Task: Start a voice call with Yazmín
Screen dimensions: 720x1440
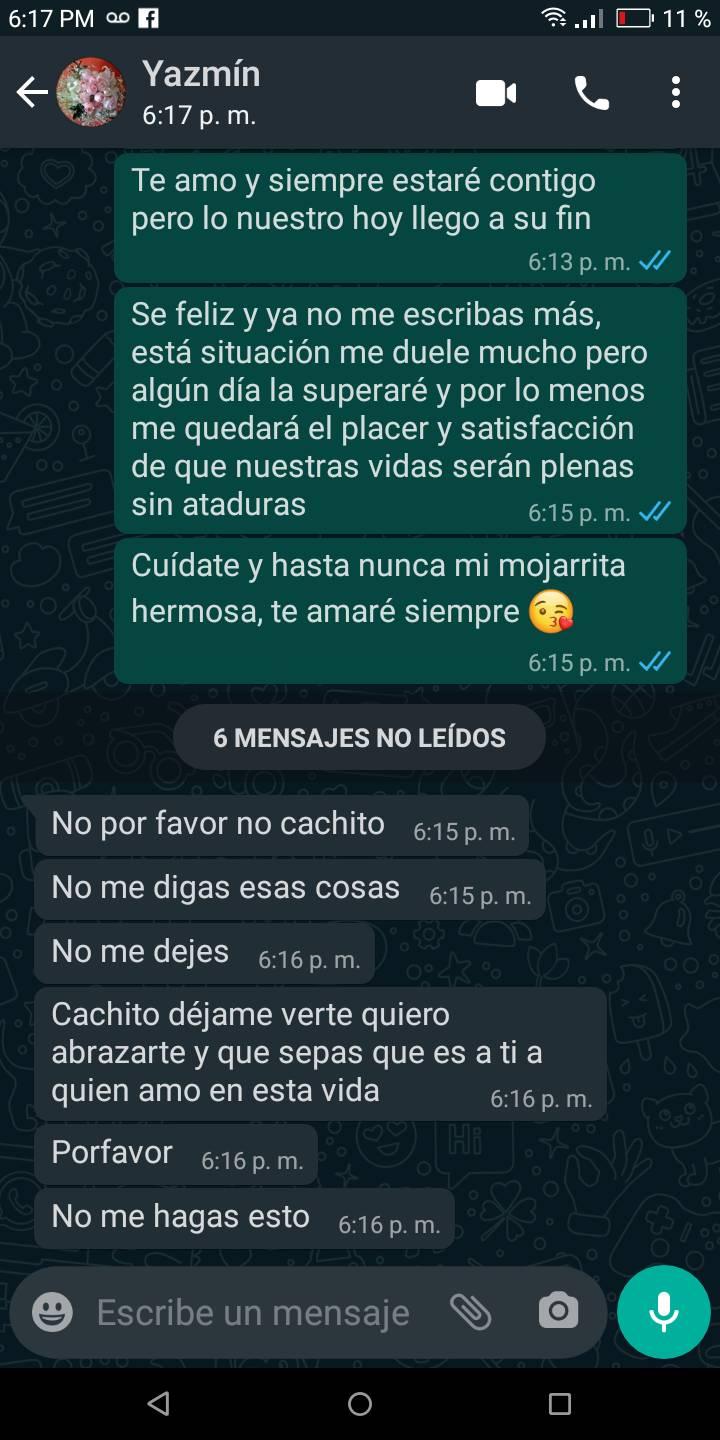Action: pos(591,94)
